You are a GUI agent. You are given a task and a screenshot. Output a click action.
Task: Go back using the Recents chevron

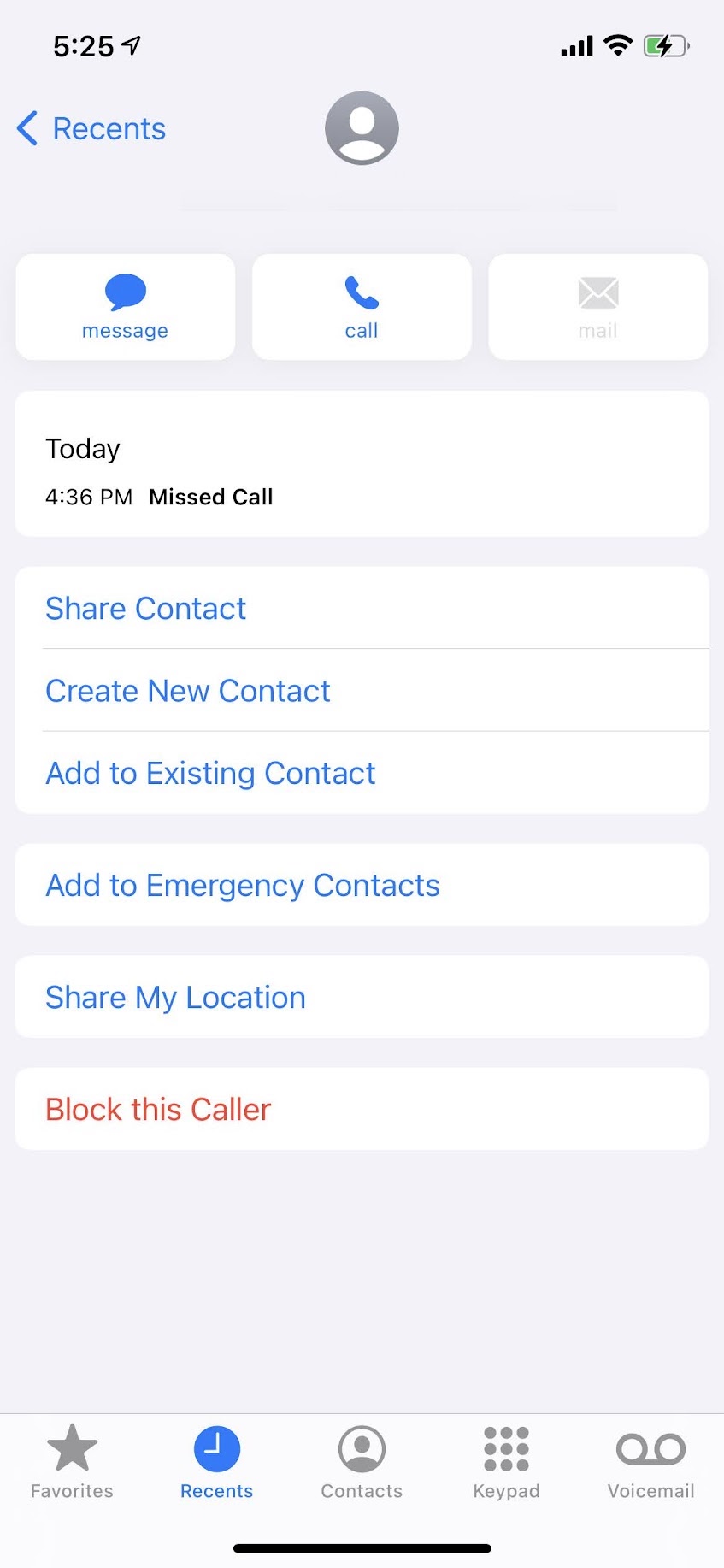coord(90,128)
